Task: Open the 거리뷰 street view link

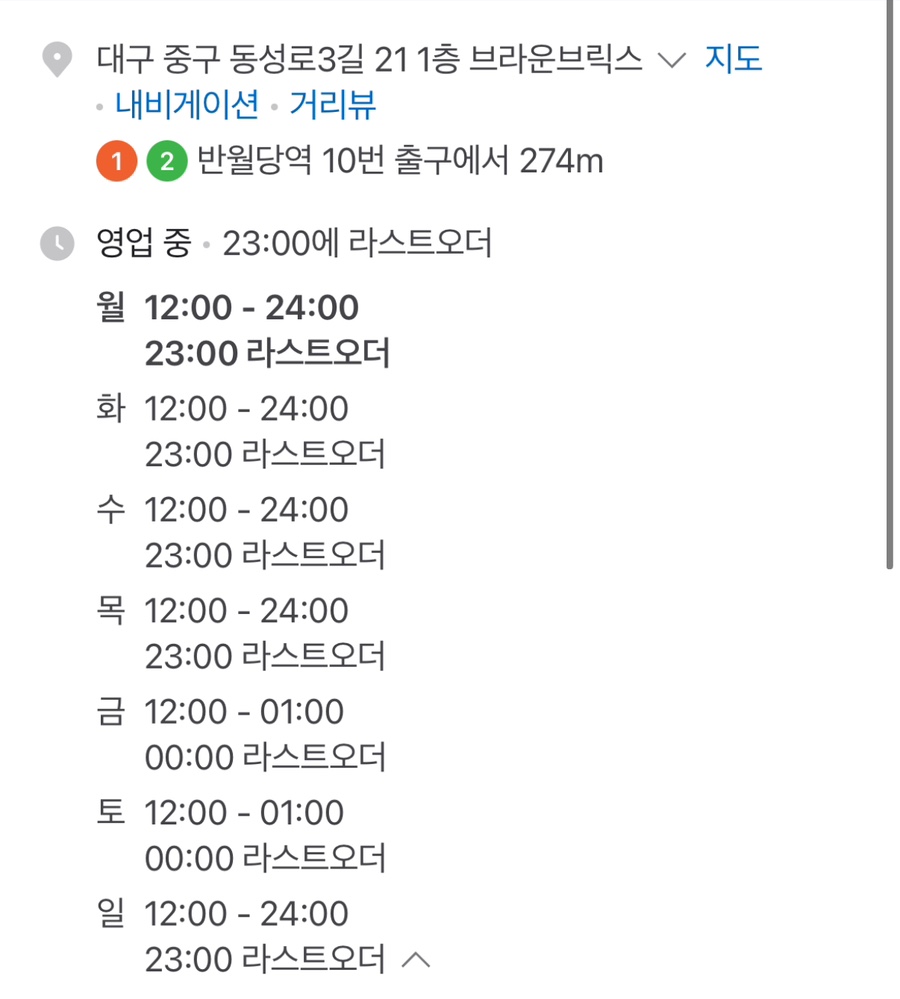Action: [x=332, y=104]
